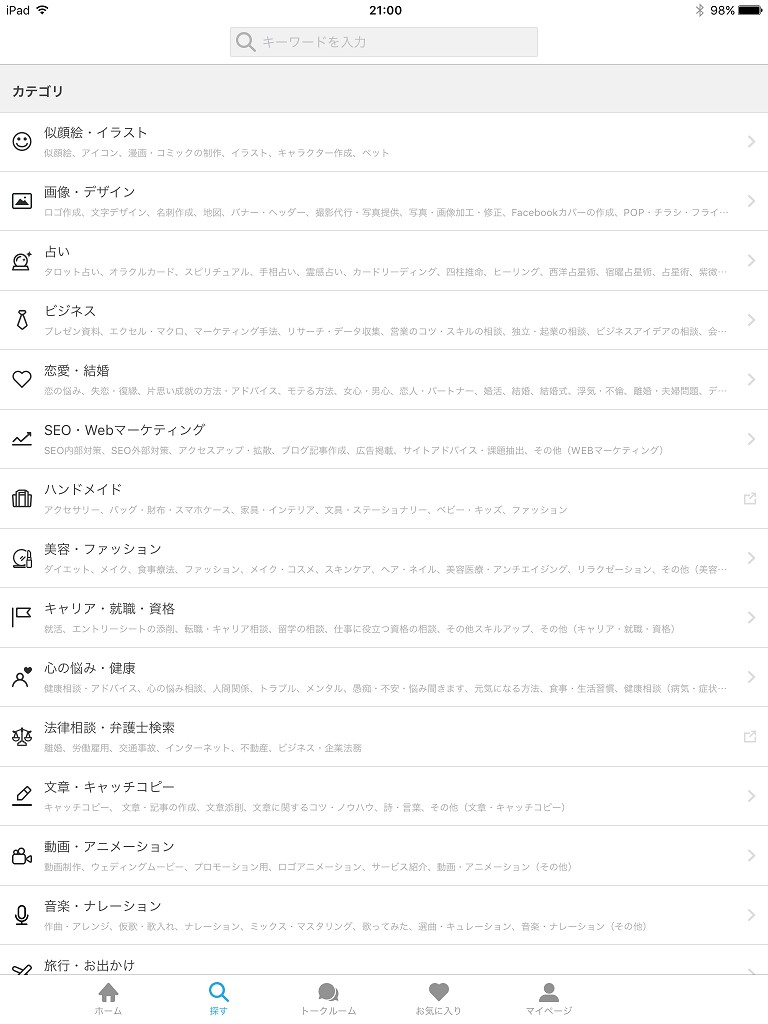Open the 画像・デザイン category

coord(384,201)
